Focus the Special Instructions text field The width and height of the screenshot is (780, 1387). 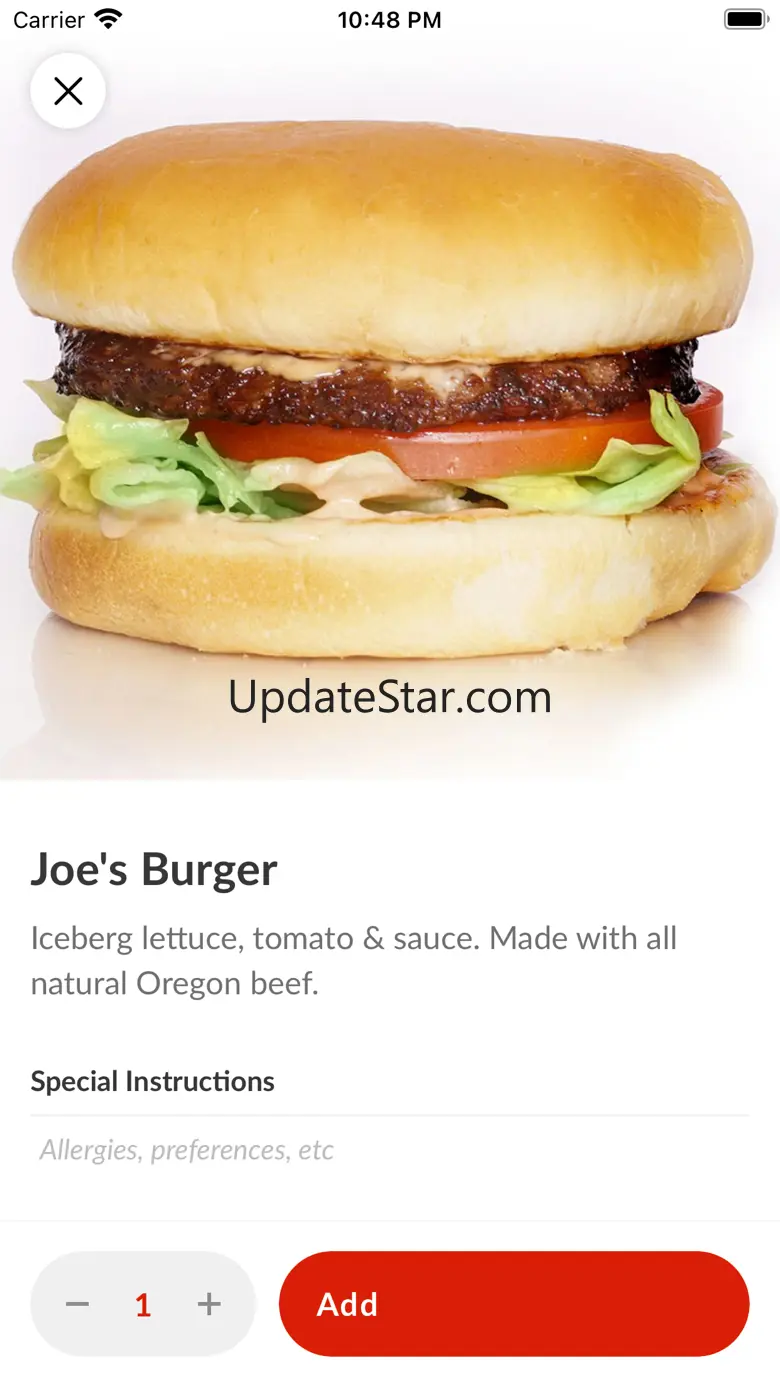coord(390,1150)
